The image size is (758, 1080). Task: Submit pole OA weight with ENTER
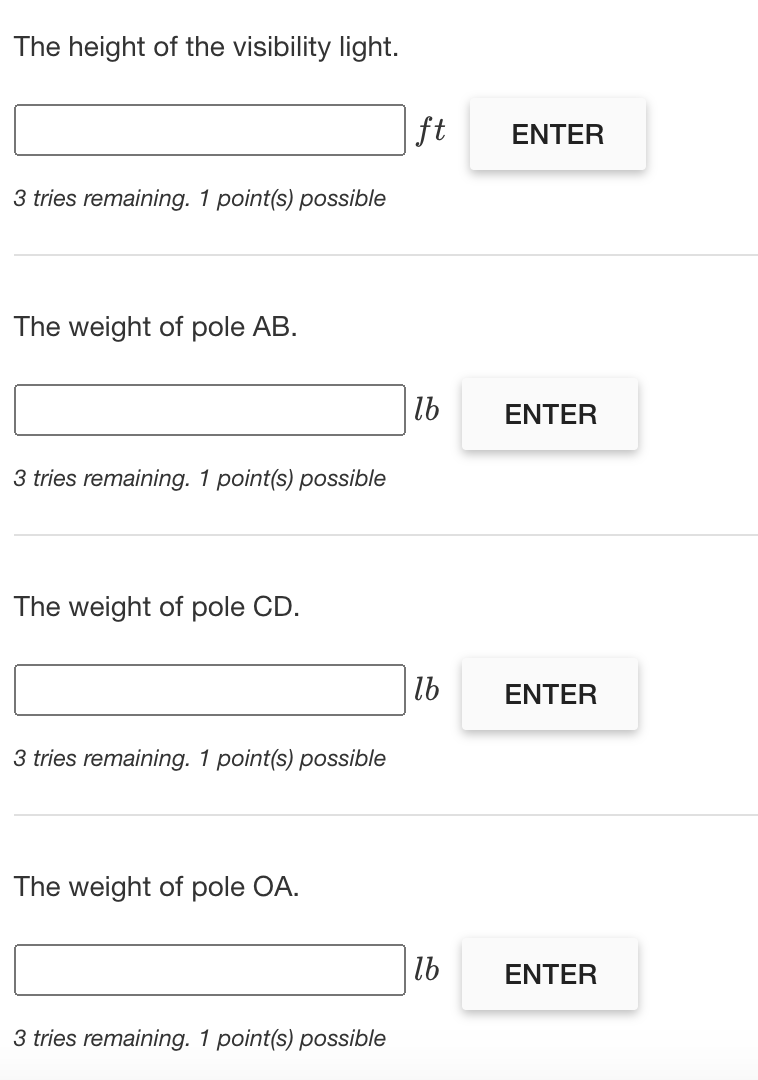click(550, 974)
